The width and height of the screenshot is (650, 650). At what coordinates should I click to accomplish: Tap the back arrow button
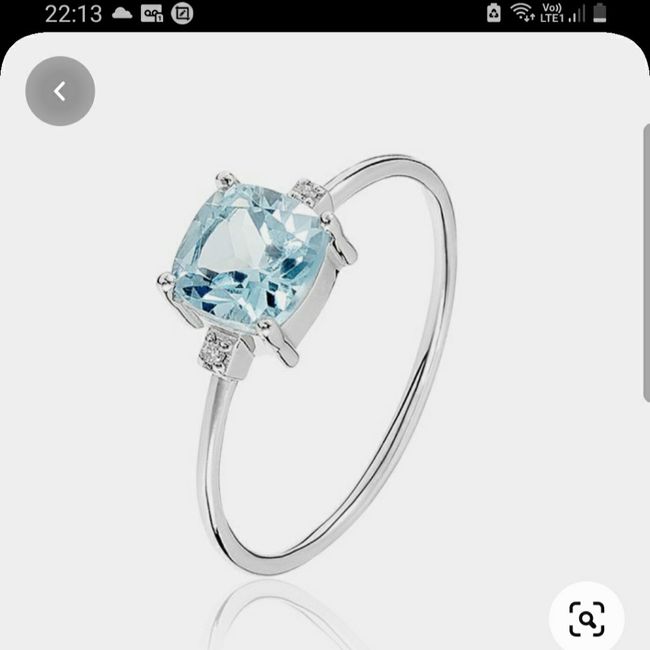coord(60,92)
